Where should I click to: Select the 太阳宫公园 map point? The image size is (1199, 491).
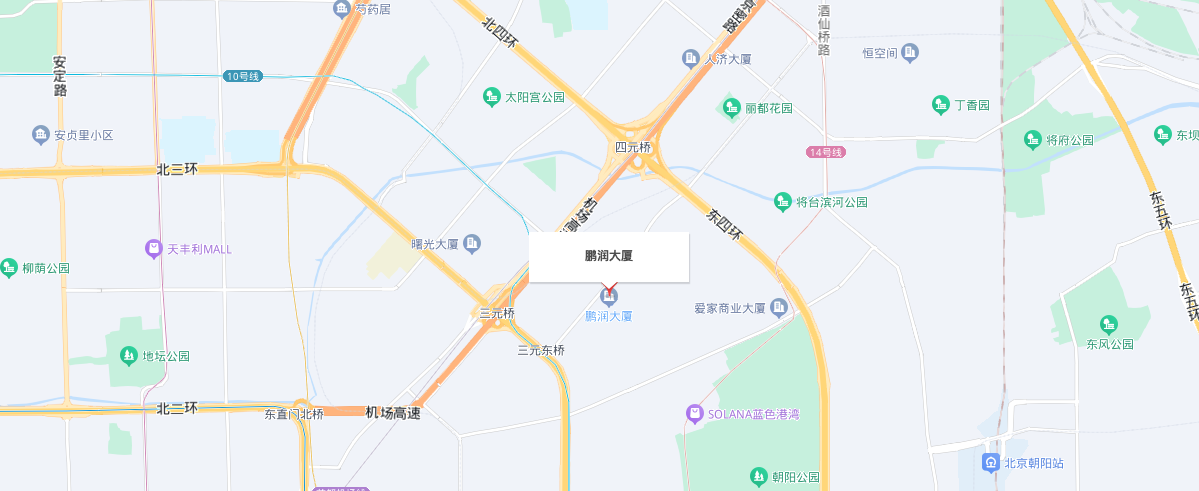pos(492,97)
